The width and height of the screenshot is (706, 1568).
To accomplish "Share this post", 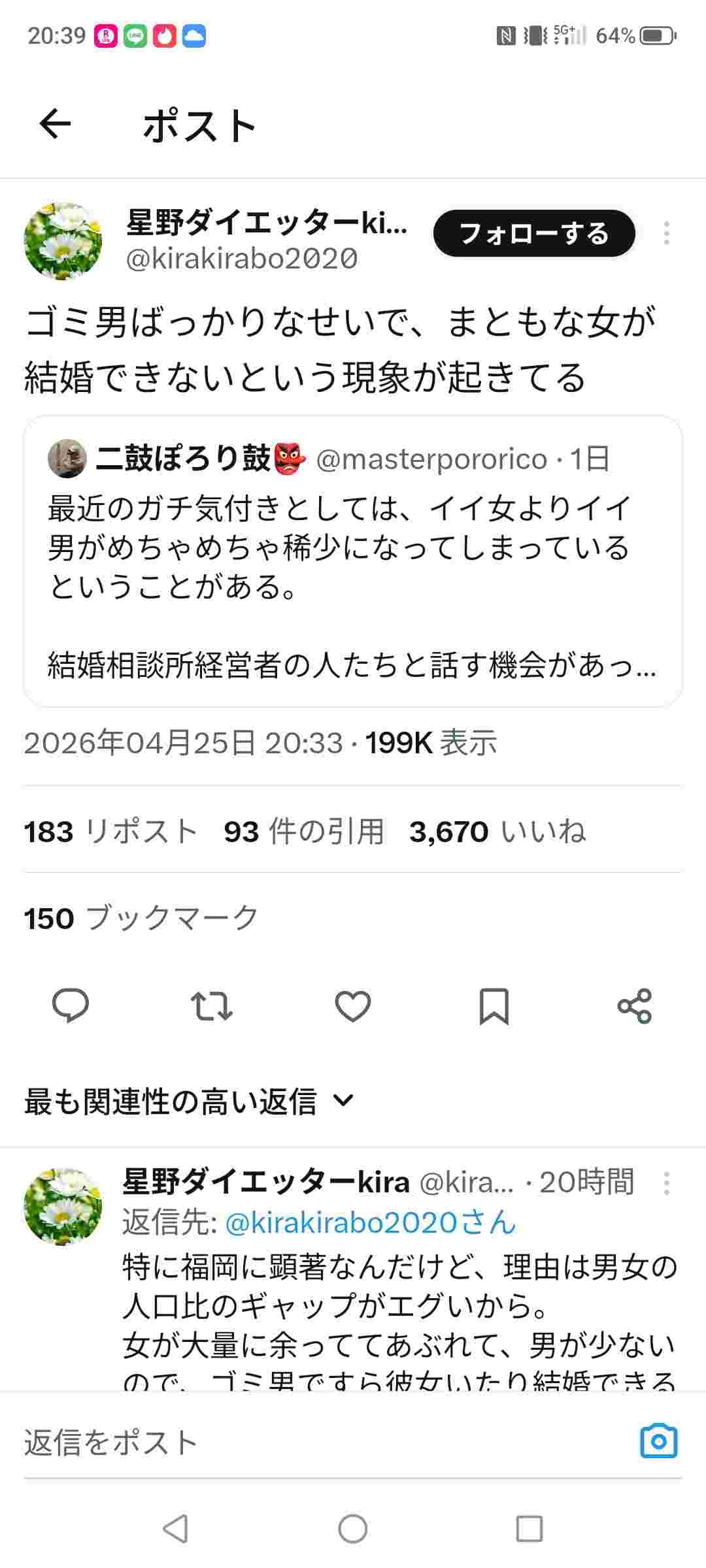I will (x=635, y=1005).
